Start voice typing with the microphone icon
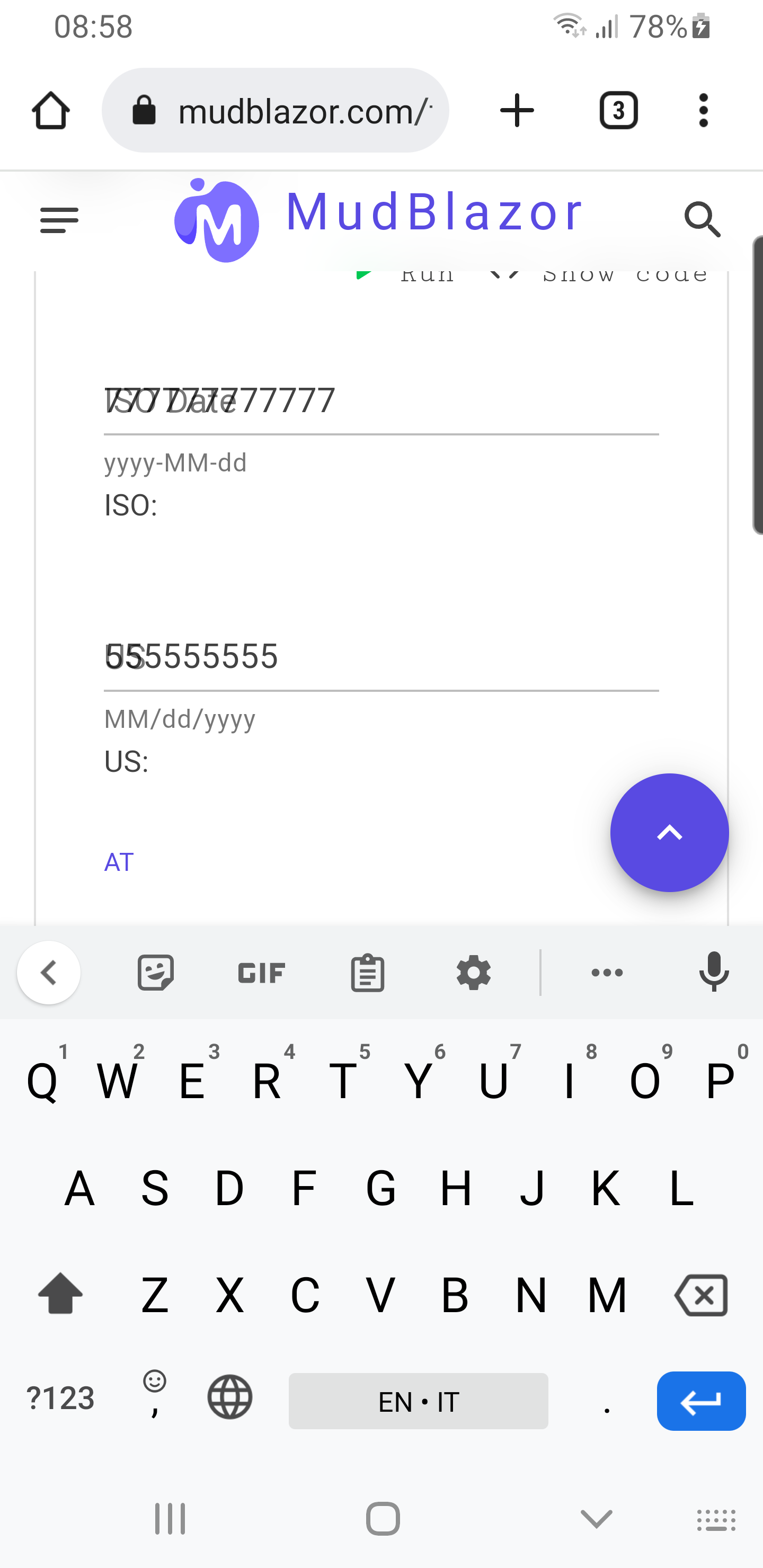 tap(714, 972)
